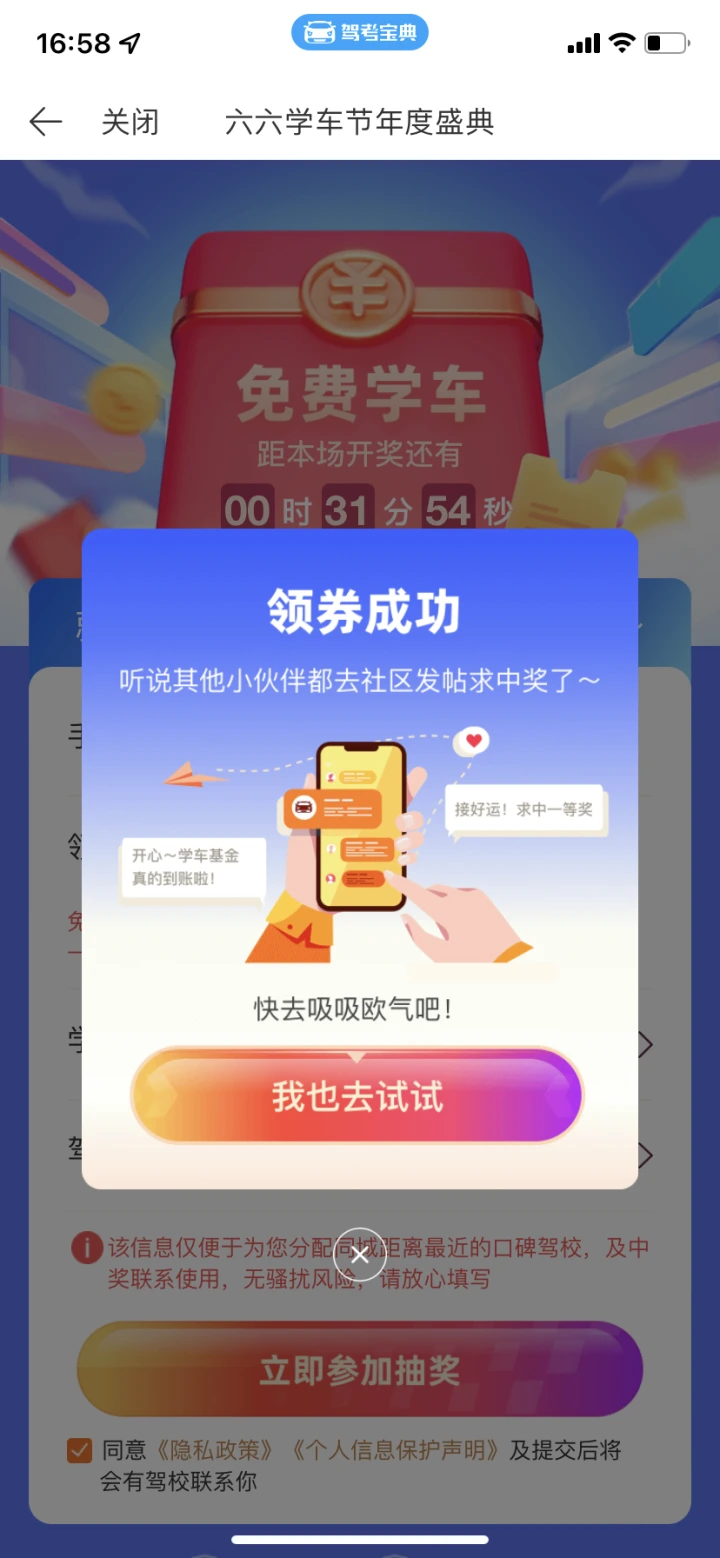Tap the 我也去试试 button

tap(357, 1096)
